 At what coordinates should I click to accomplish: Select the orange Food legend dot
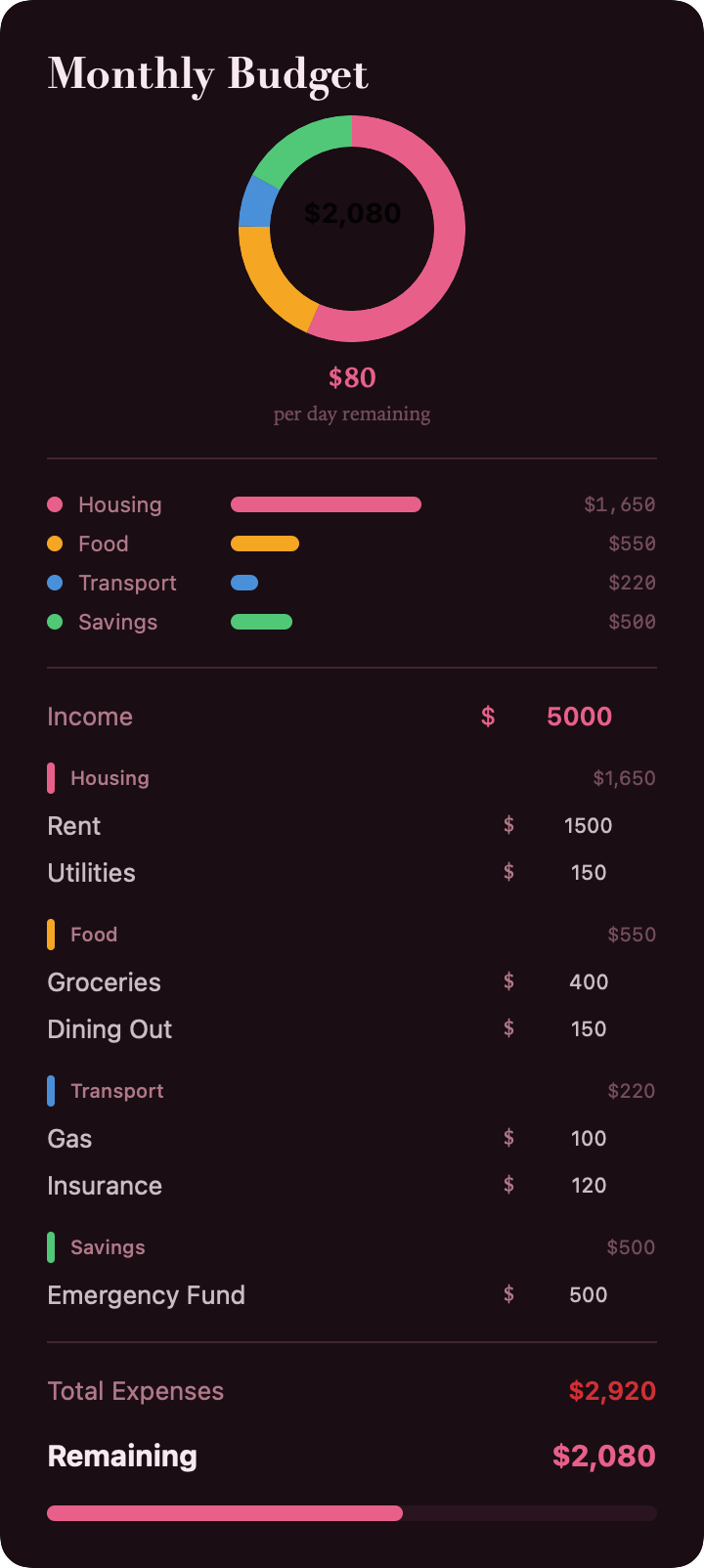click(x=57, y=544)
